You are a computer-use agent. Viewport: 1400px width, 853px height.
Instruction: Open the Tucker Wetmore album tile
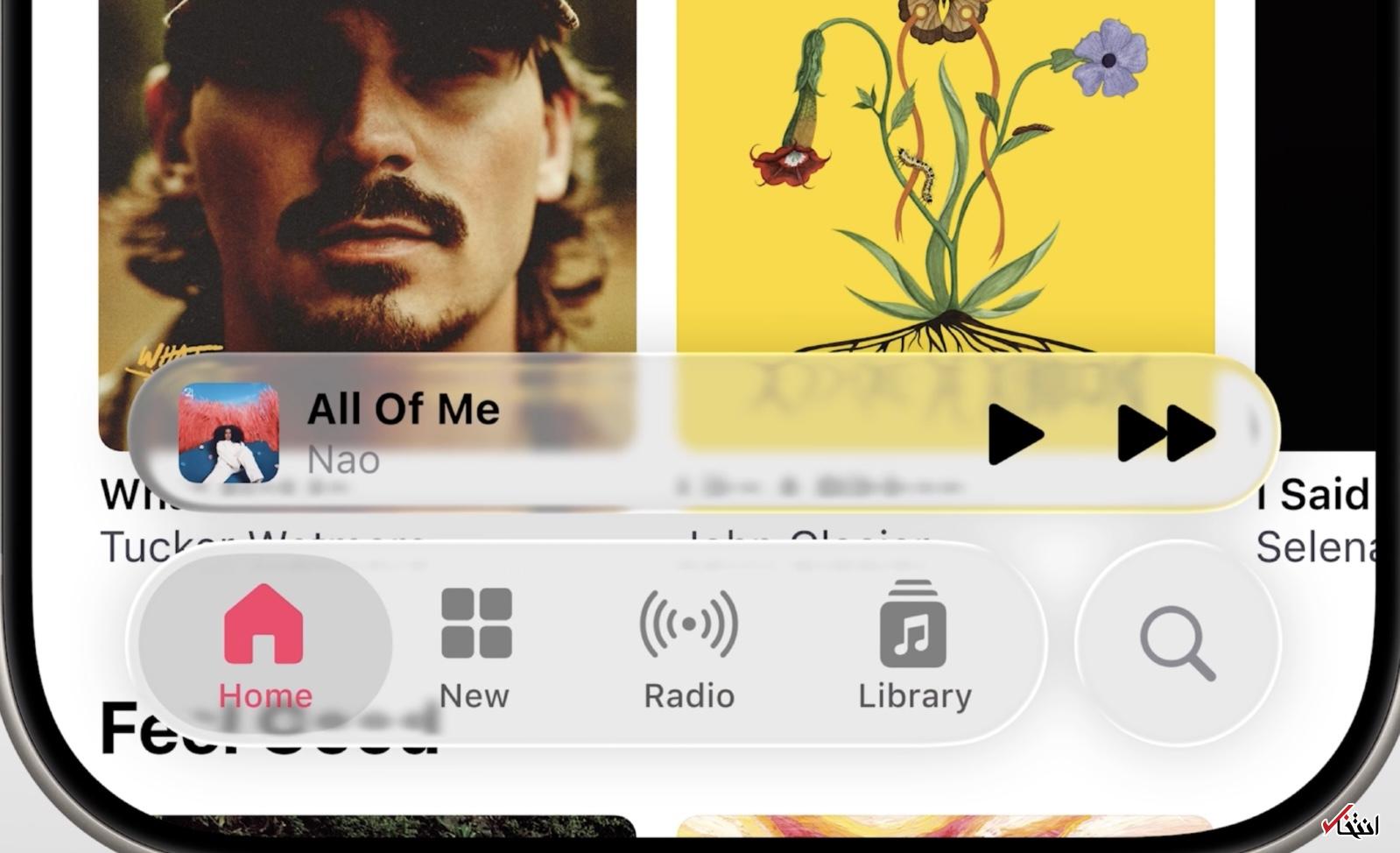[368, 175]
